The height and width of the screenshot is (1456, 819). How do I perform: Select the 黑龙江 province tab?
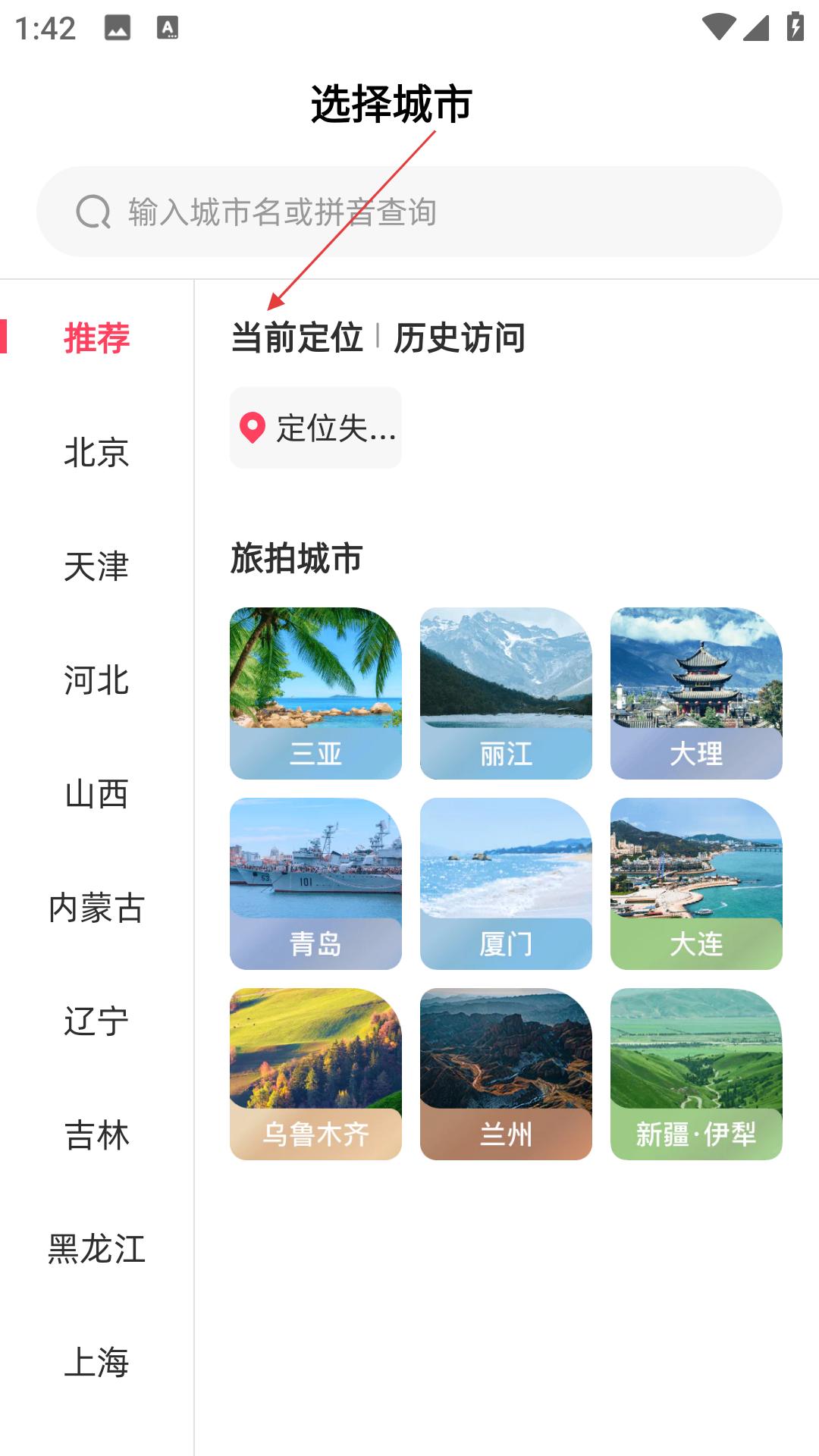click(x=96, y=1249)
